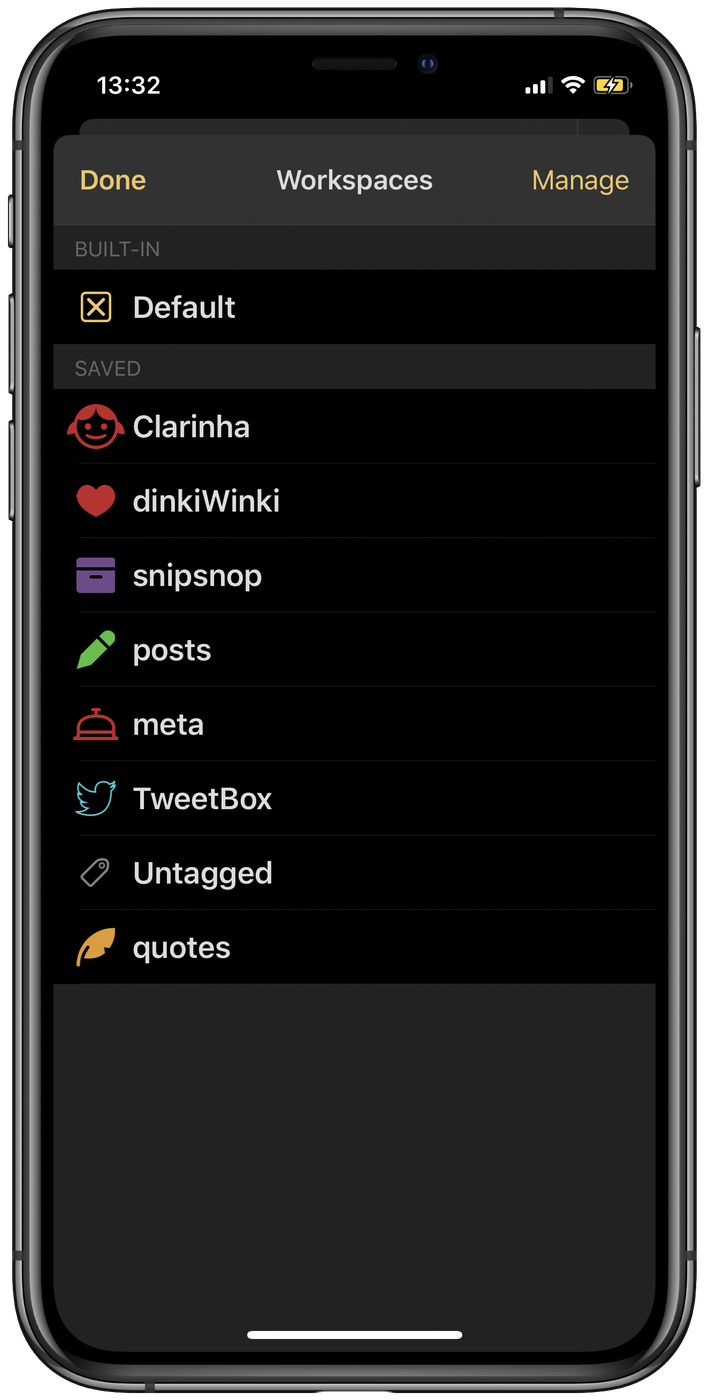Tap Done to close Workspaces
Viewport: 709px width, 1400px height.
pyautogui.click(x=113, y=180)
